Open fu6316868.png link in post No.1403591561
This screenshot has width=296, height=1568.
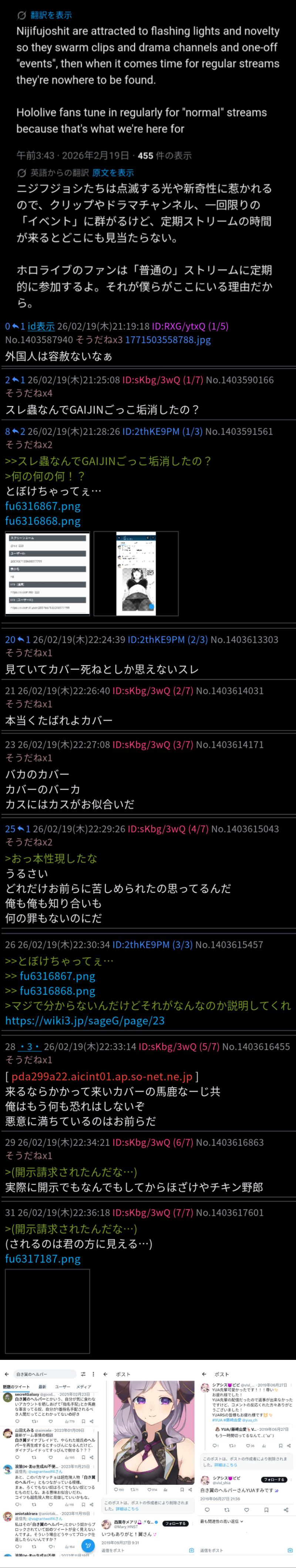43,521
